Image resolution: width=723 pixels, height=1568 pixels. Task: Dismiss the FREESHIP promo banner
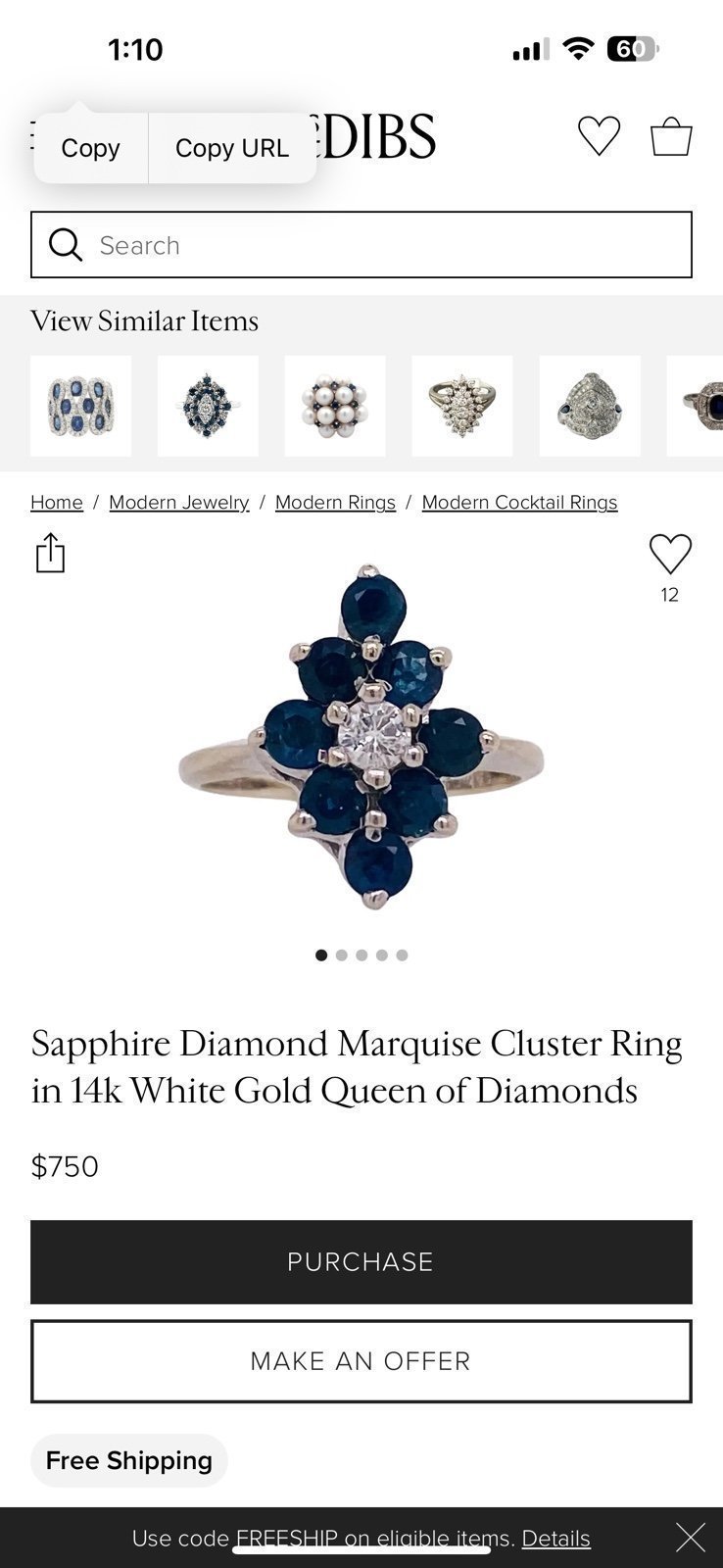690,1538
